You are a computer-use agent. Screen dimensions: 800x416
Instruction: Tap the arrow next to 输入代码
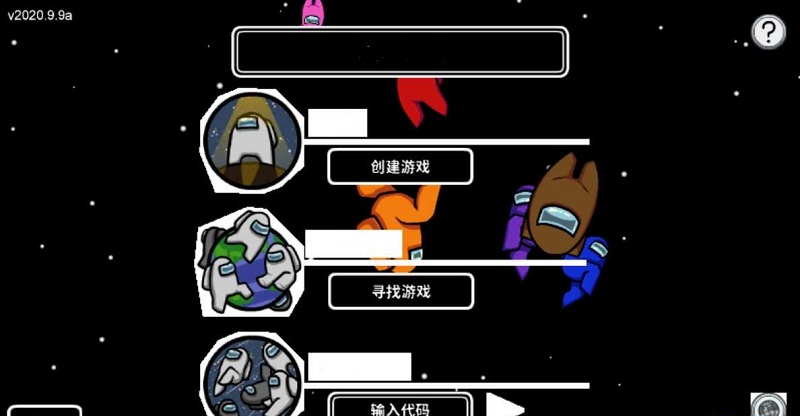(x=505, y=407)
